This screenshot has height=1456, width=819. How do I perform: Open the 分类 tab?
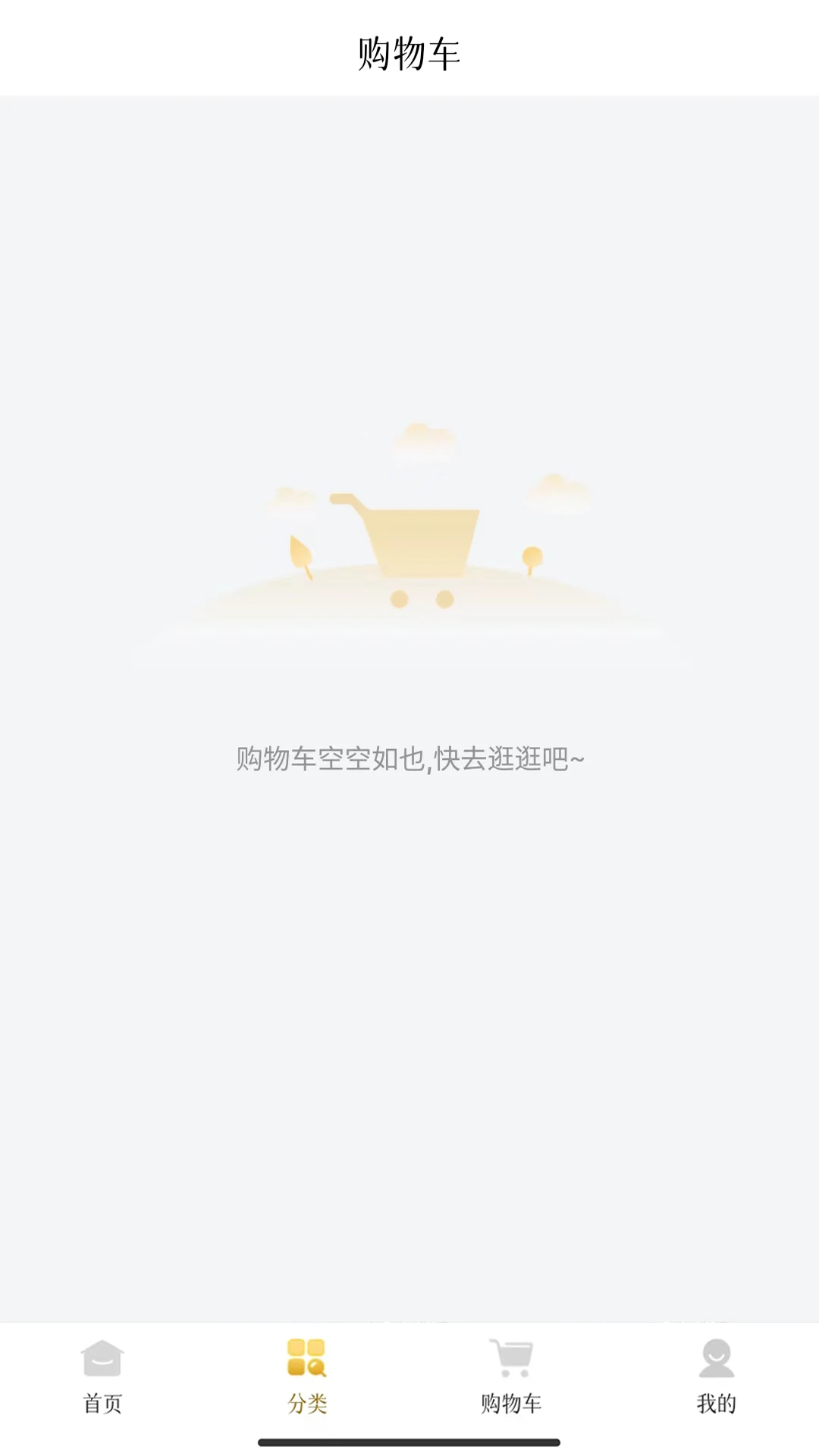click(306, 1402)
